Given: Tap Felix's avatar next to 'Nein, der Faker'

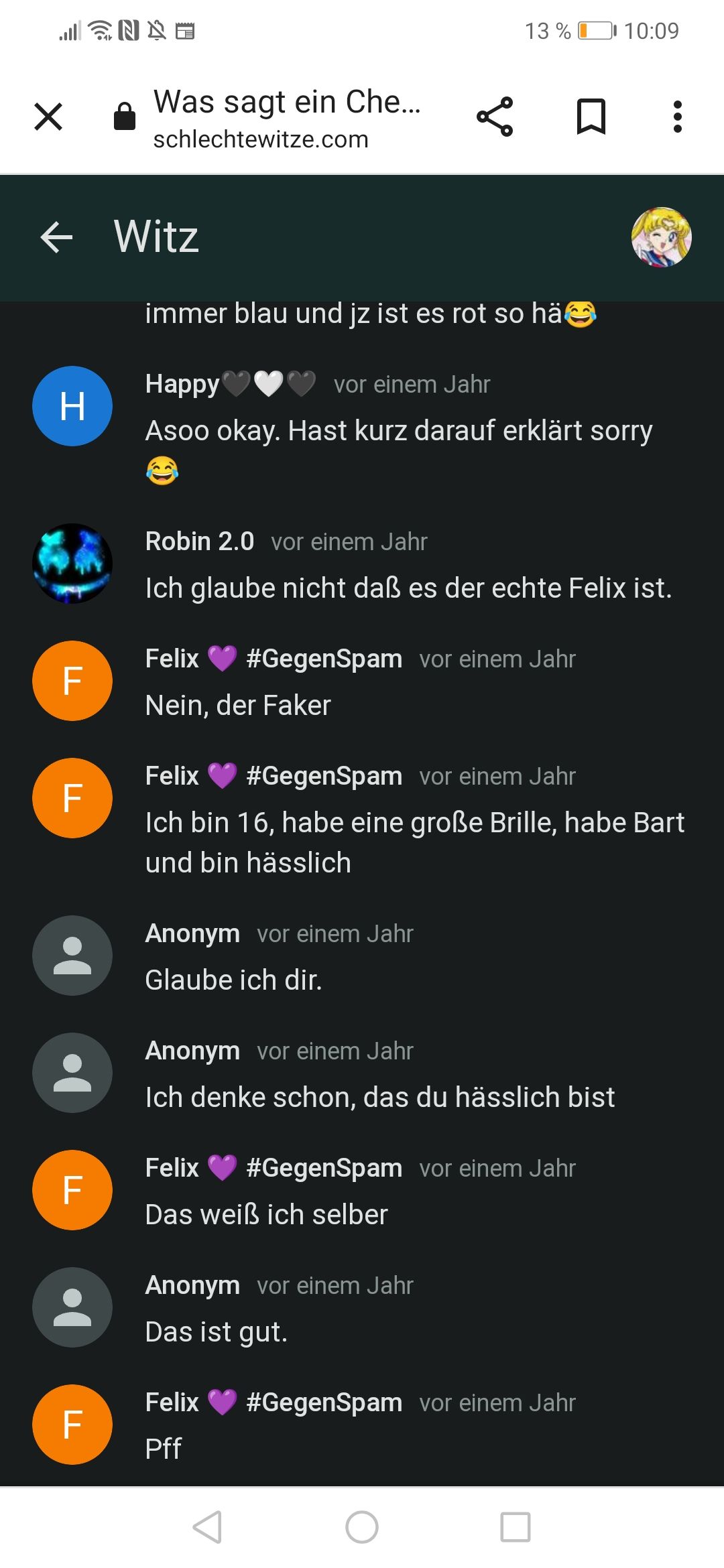Looking at the screenshot, I should [72, 681].
